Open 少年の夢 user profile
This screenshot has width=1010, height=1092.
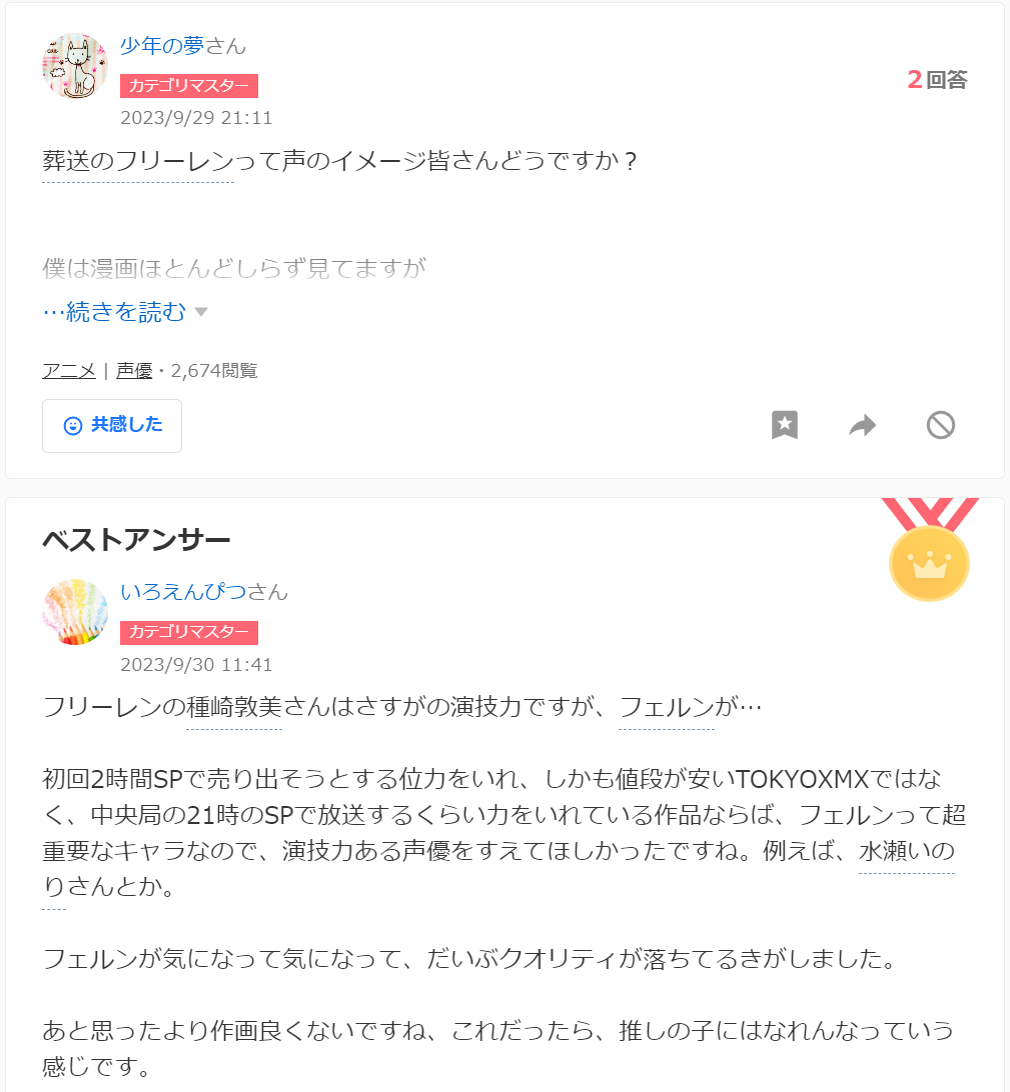[162, 46]
